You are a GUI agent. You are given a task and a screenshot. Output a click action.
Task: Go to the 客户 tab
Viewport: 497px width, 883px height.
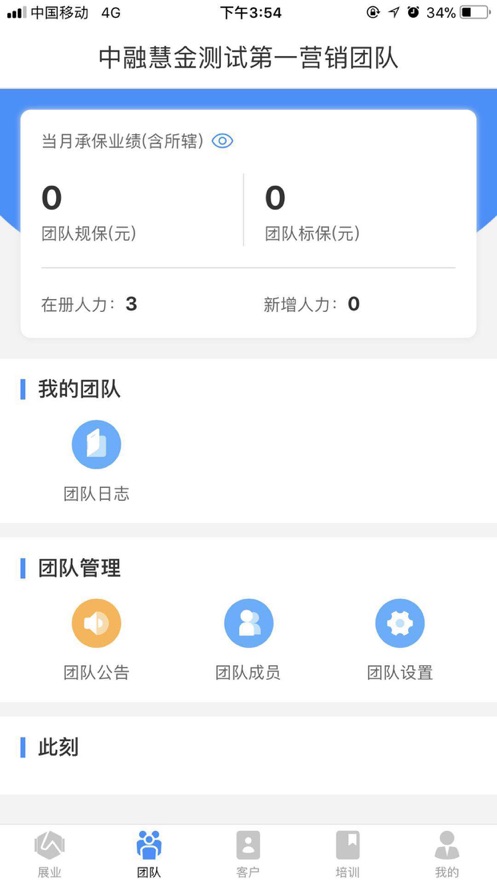248,854
